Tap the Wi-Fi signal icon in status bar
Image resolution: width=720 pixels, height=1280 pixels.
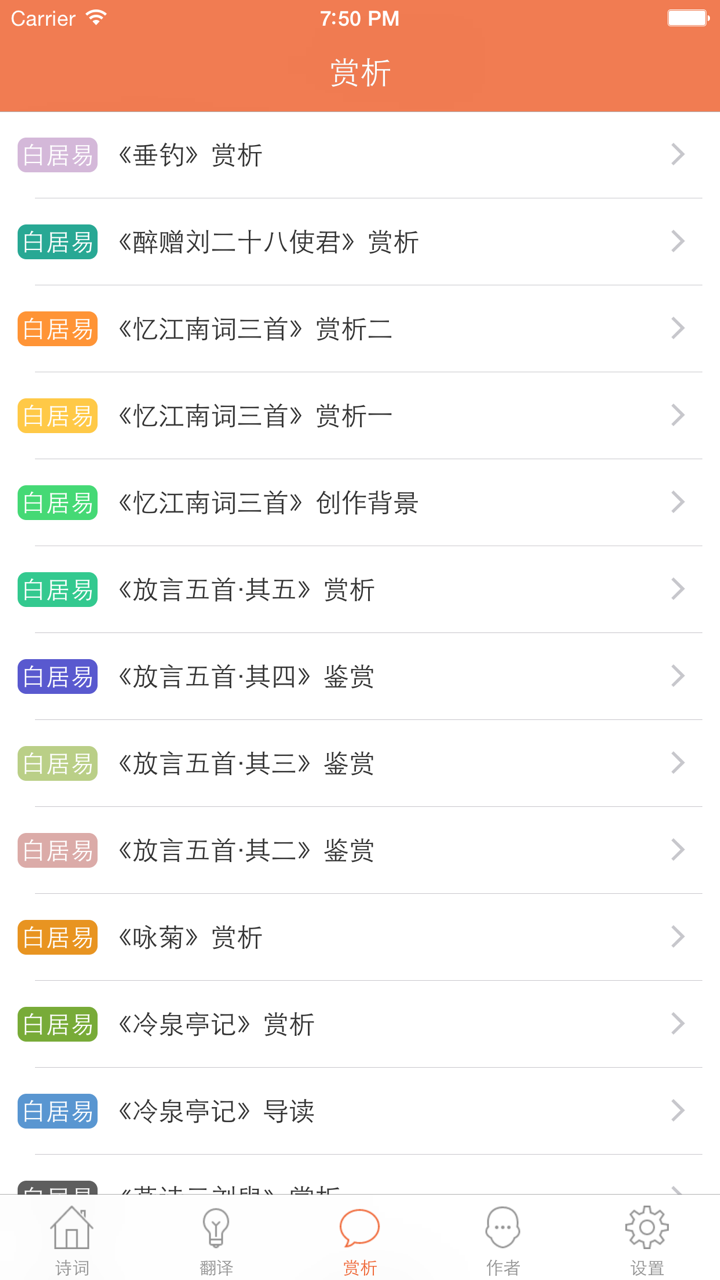96,17
